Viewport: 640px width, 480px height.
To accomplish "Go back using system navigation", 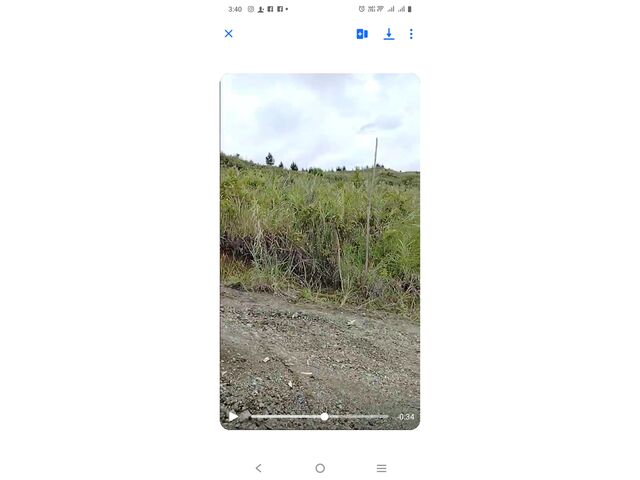I will [x=258, y=468].
